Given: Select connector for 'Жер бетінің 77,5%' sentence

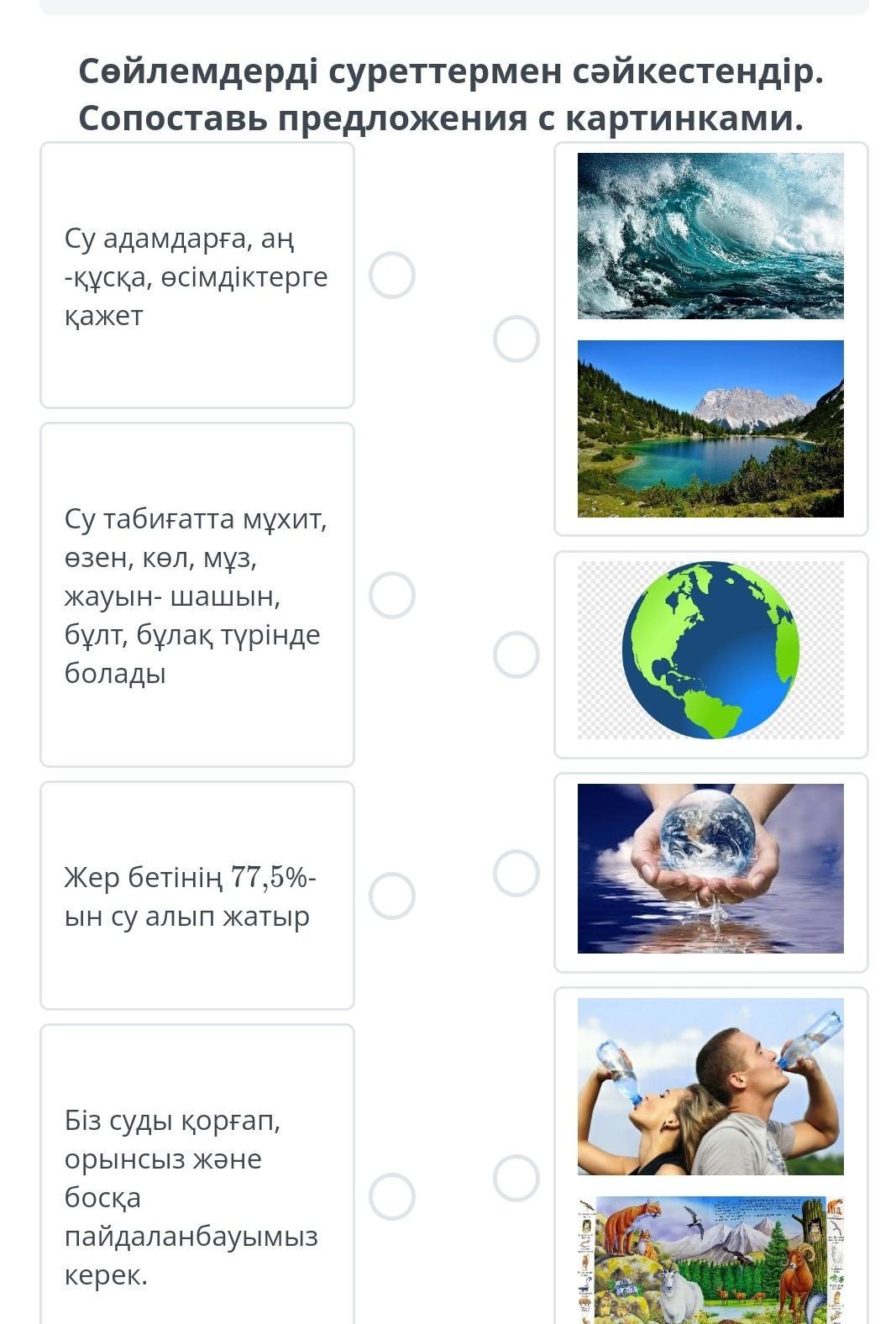Looking at the screenshot, I should click(392, 896).
